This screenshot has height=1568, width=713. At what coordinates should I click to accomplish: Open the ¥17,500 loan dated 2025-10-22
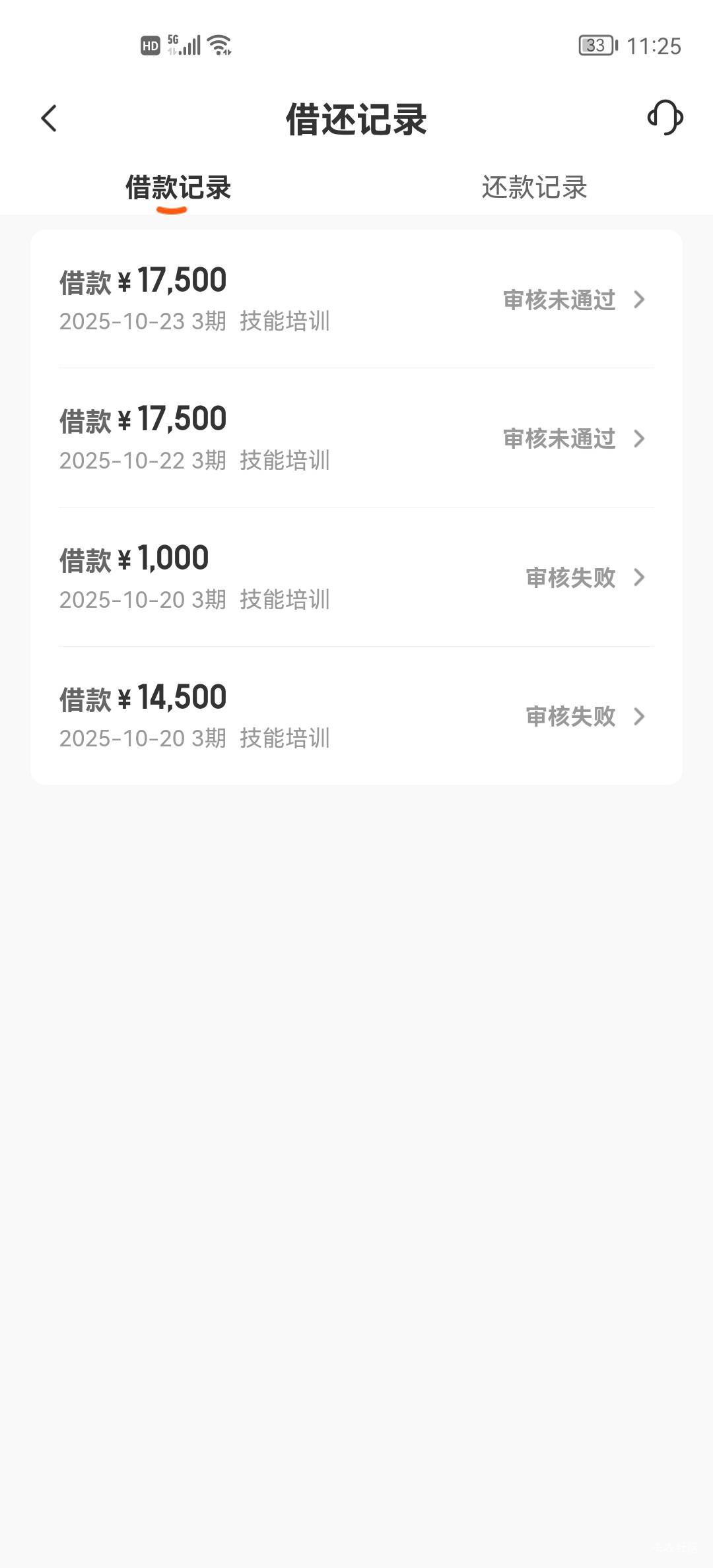pos(356,438)
